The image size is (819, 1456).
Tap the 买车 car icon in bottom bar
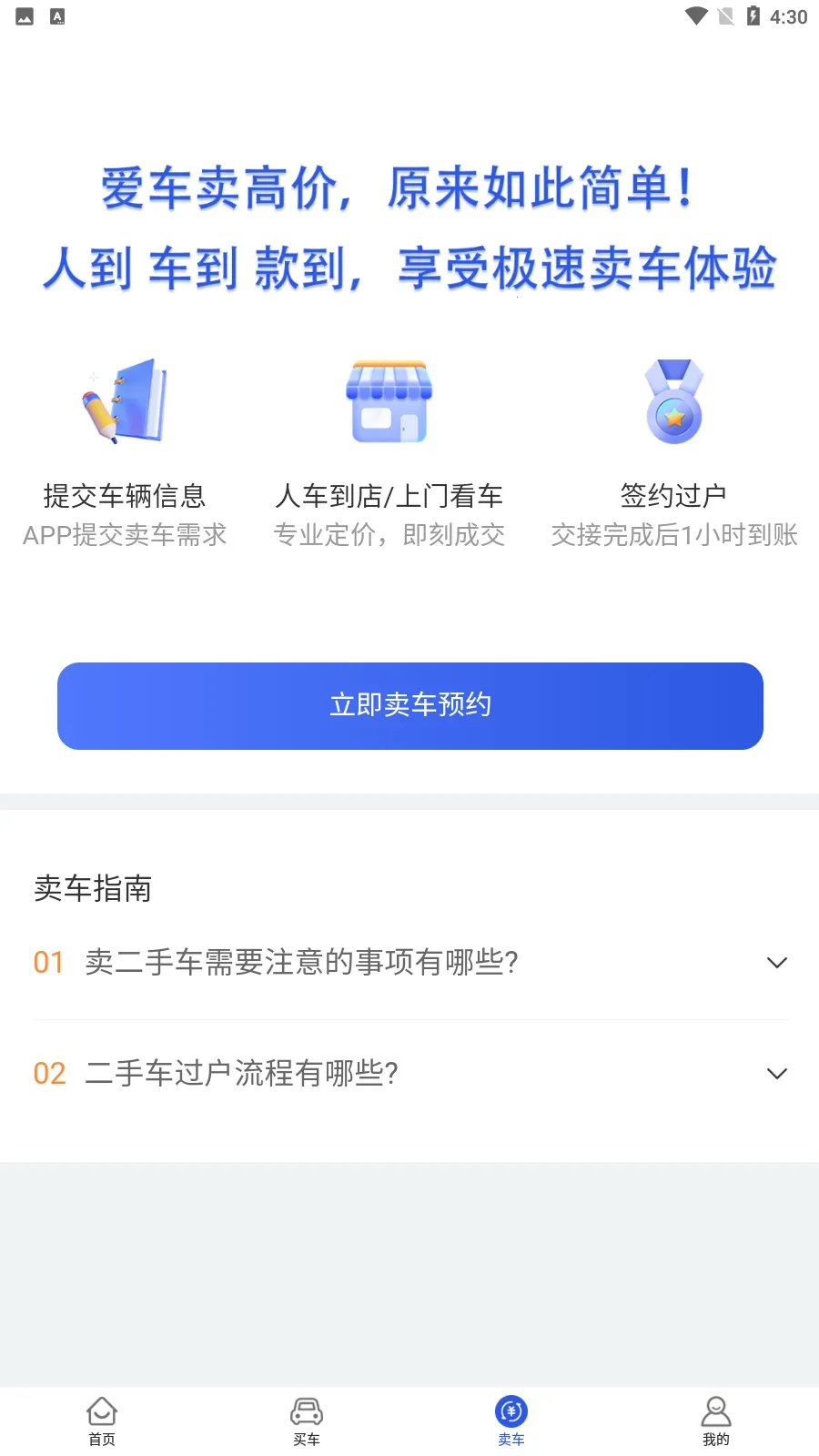307,1412
